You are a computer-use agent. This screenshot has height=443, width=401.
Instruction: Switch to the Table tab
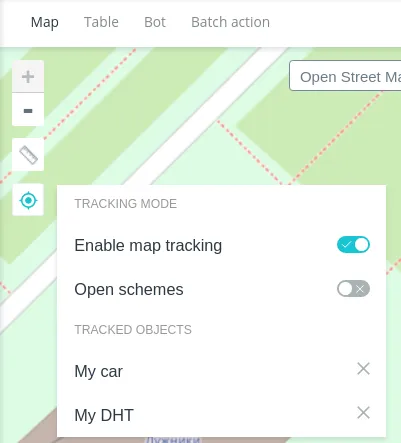tap(101, 22)
